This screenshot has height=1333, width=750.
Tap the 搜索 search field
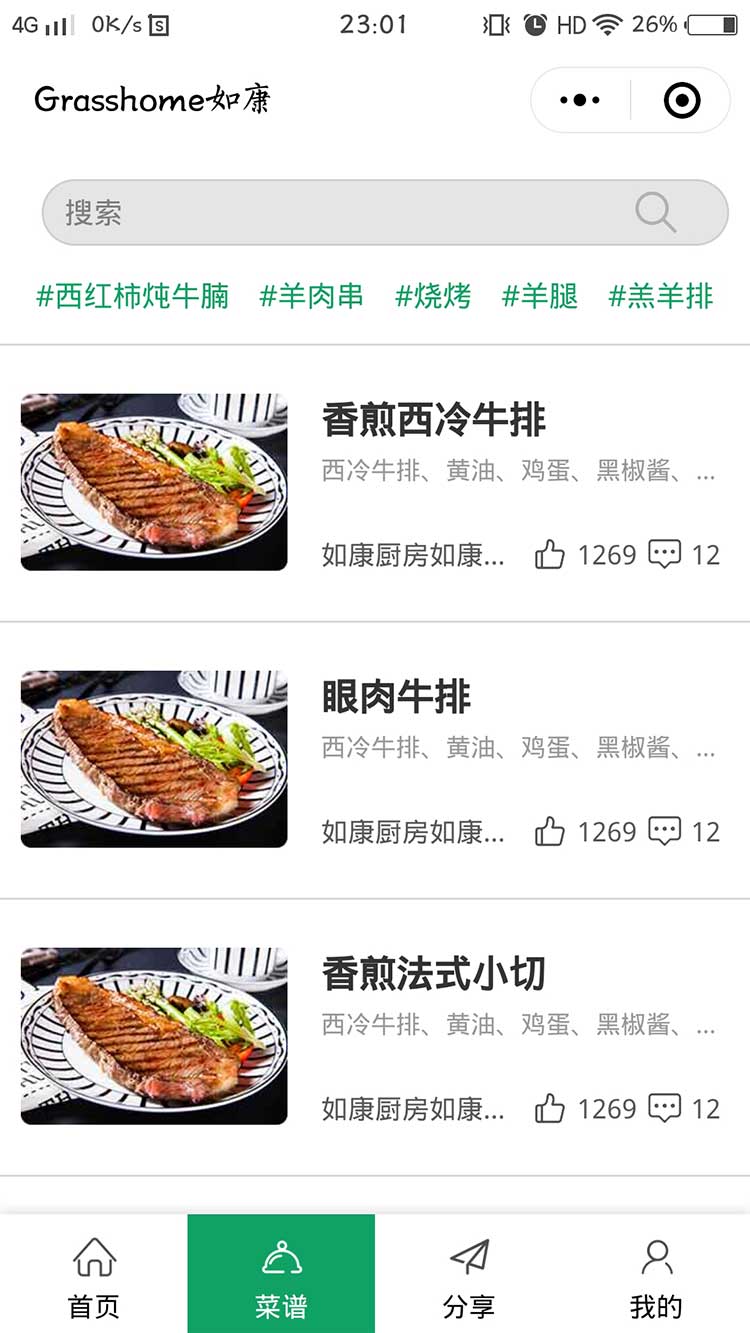(340, 212)
